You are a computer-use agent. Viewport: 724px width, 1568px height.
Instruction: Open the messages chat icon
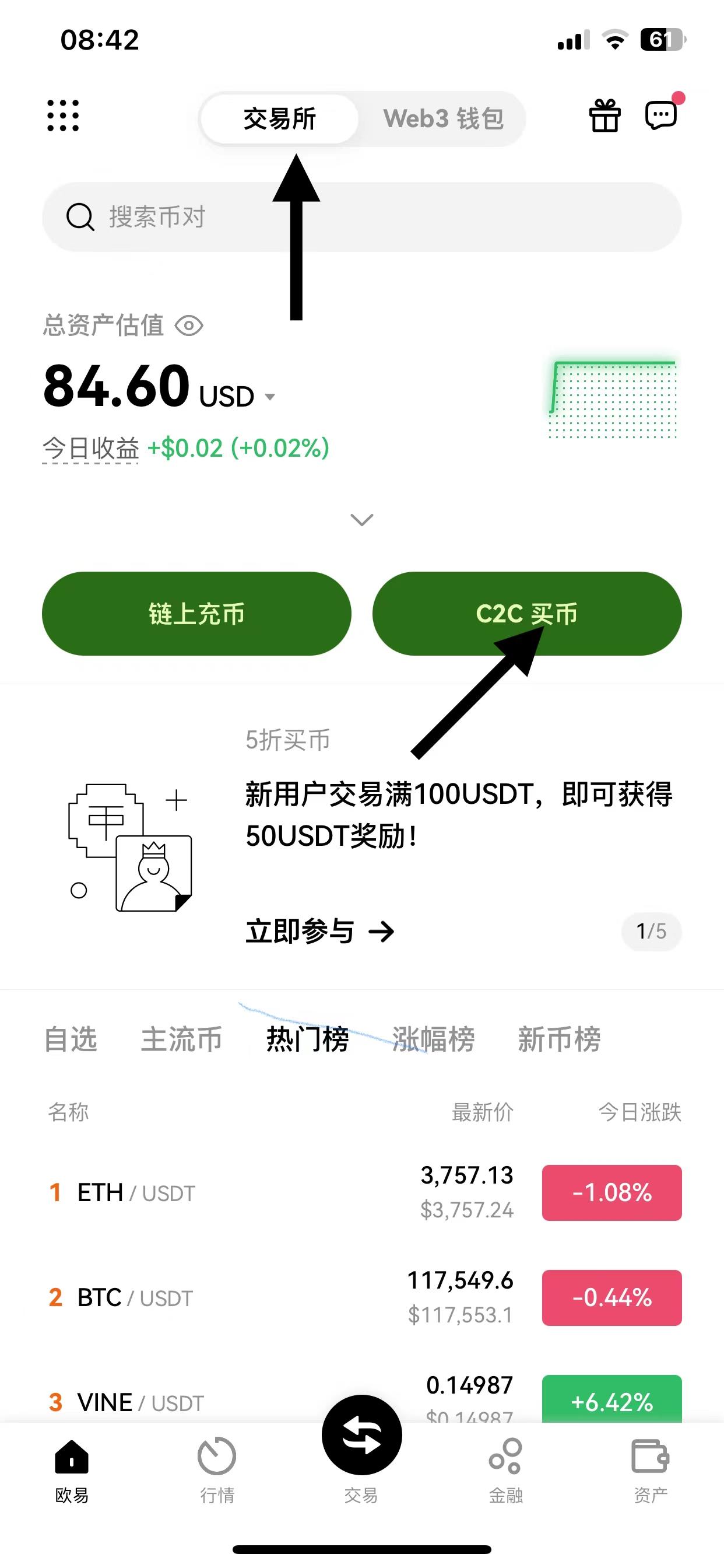pyautogui.click(x=660, y=116)
